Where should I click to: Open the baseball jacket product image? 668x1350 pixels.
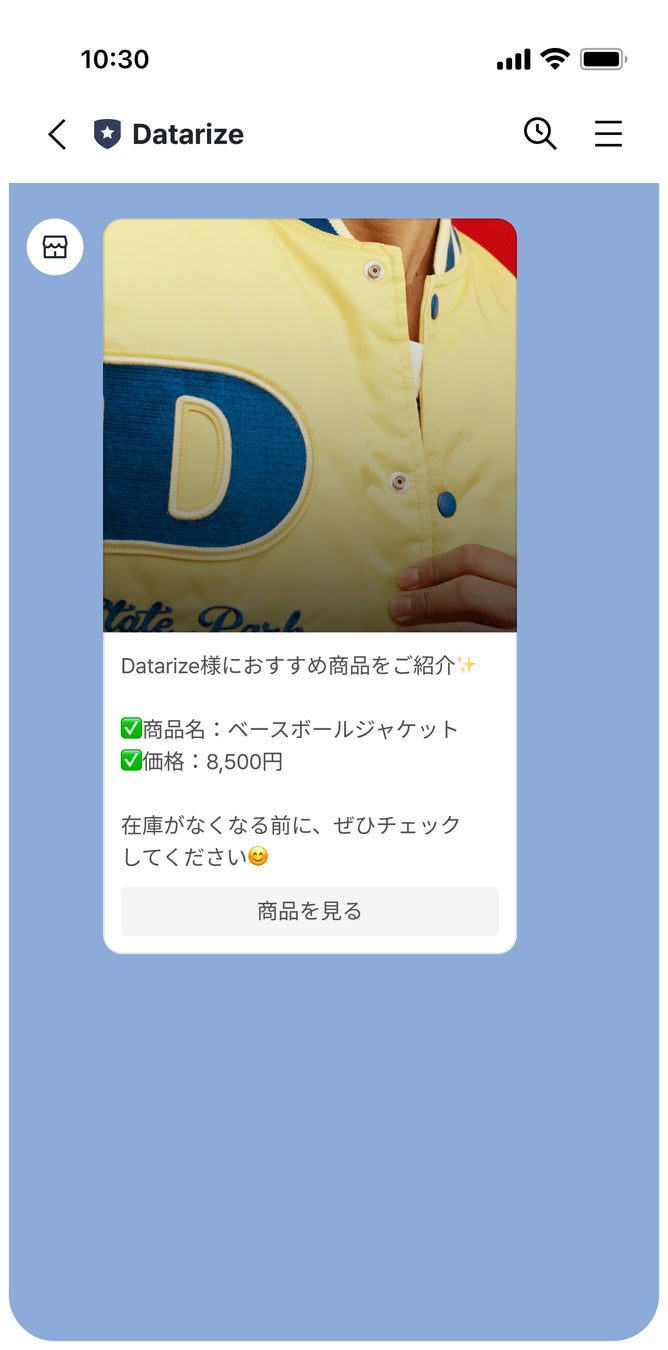tap(309, 425)
